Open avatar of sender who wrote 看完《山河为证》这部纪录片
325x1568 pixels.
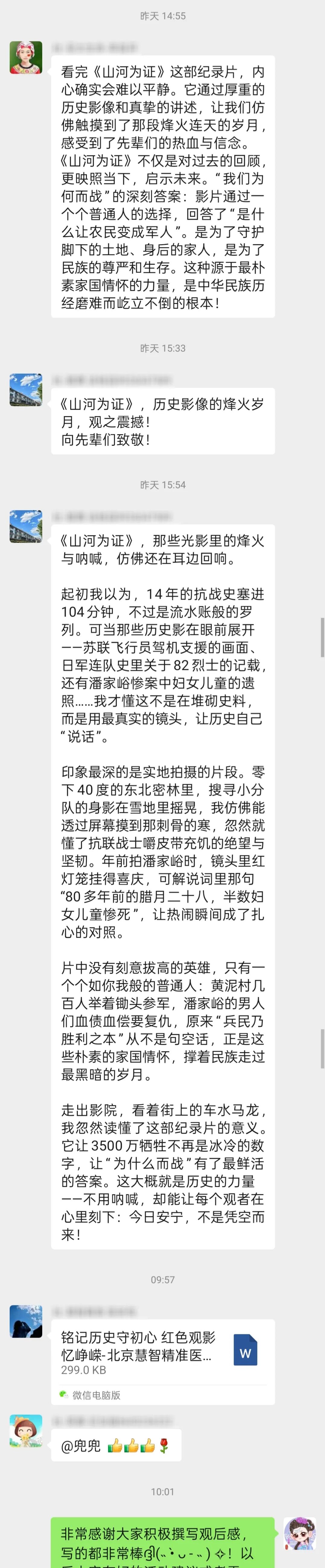pos(26,58)
